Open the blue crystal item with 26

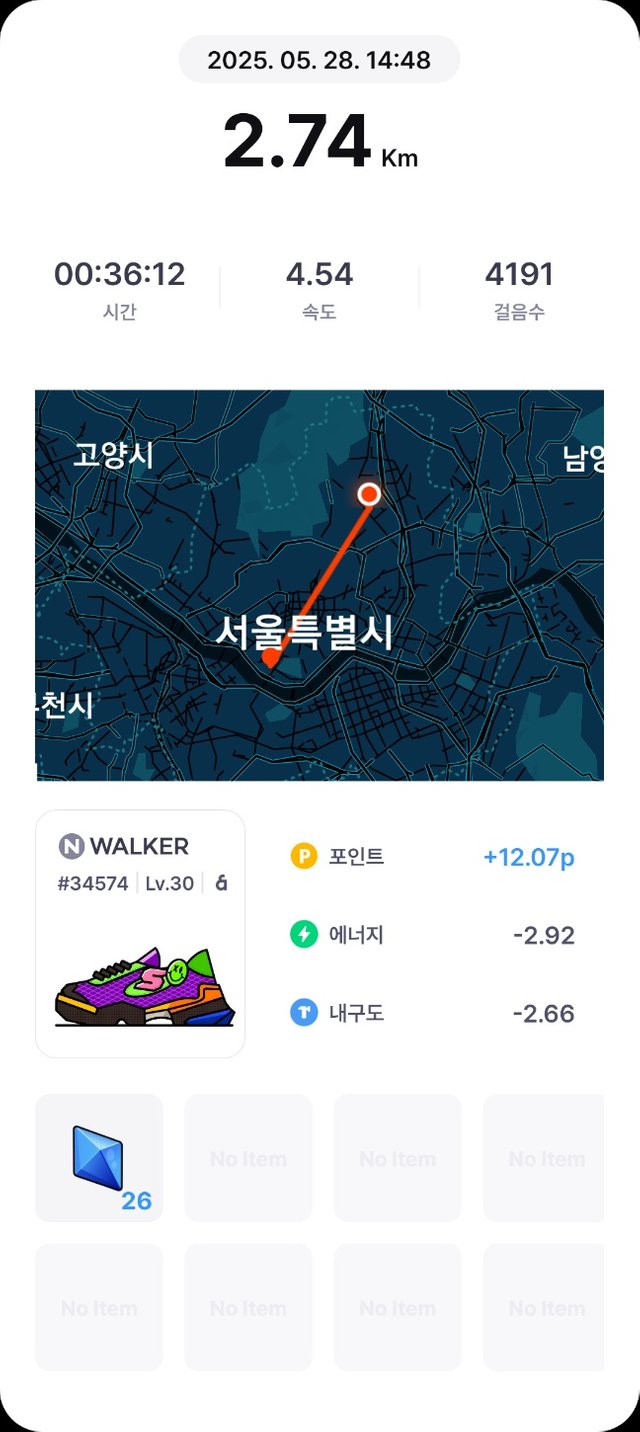click(99, 1157)
